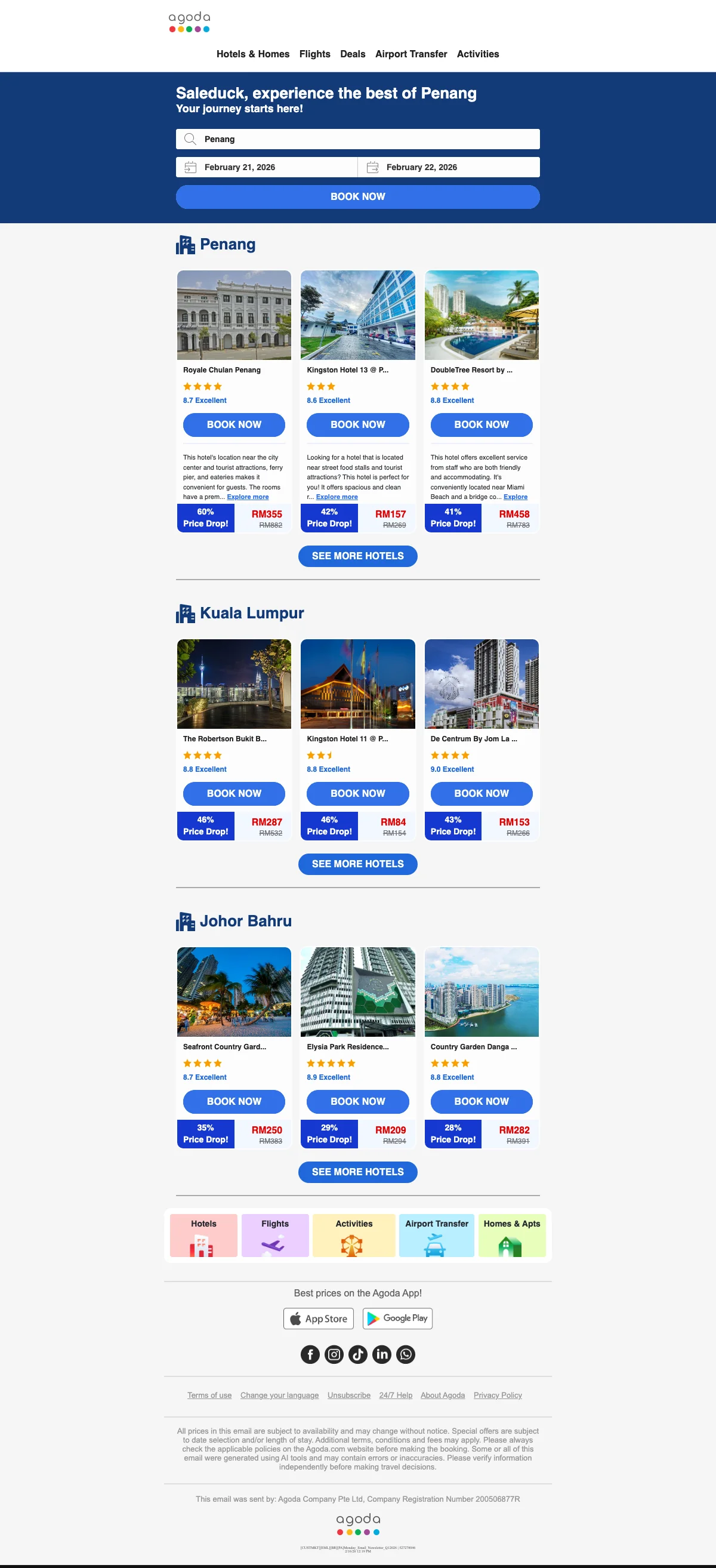See more hotels in Johor Bahru

click(x=357, y=1172)
